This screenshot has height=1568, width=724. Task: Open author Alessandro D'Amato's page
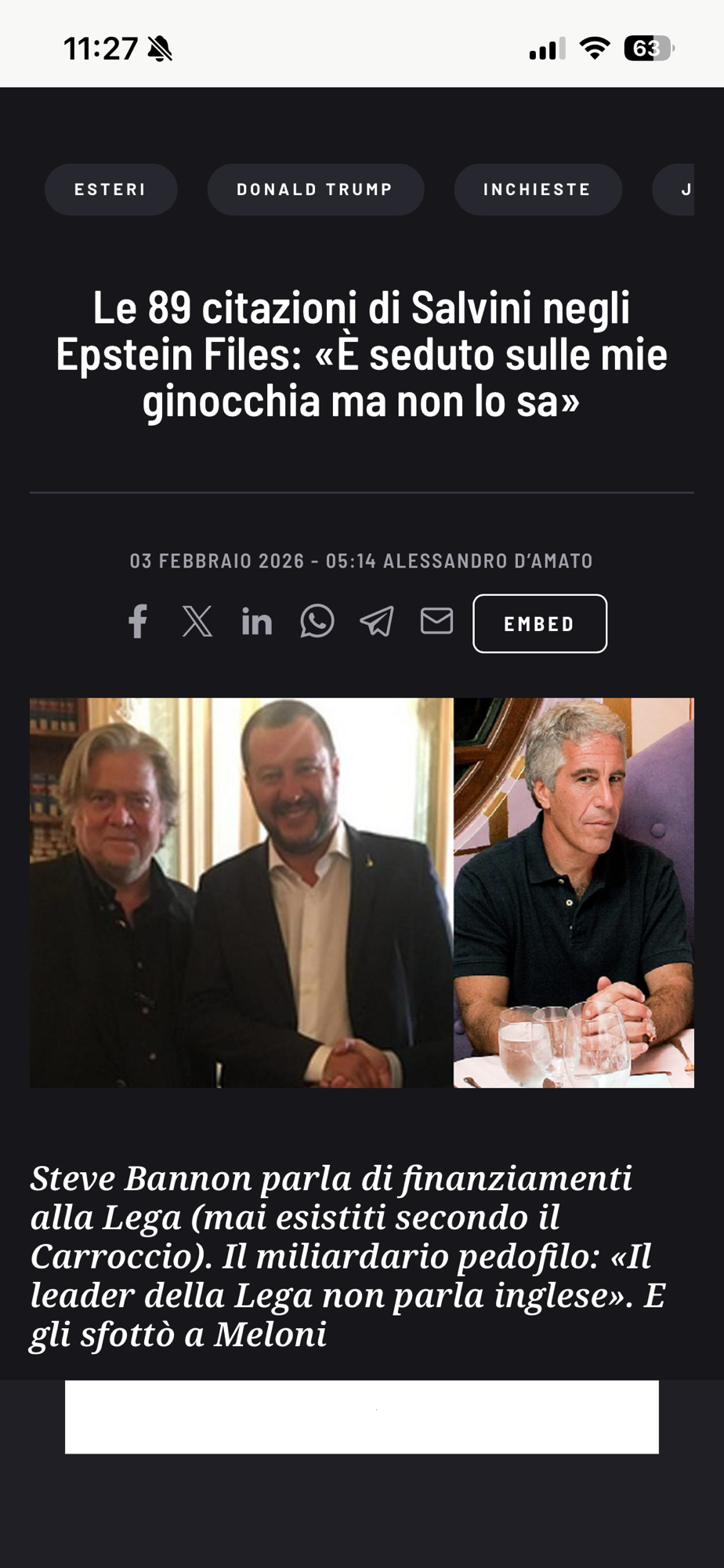point(487,561)
